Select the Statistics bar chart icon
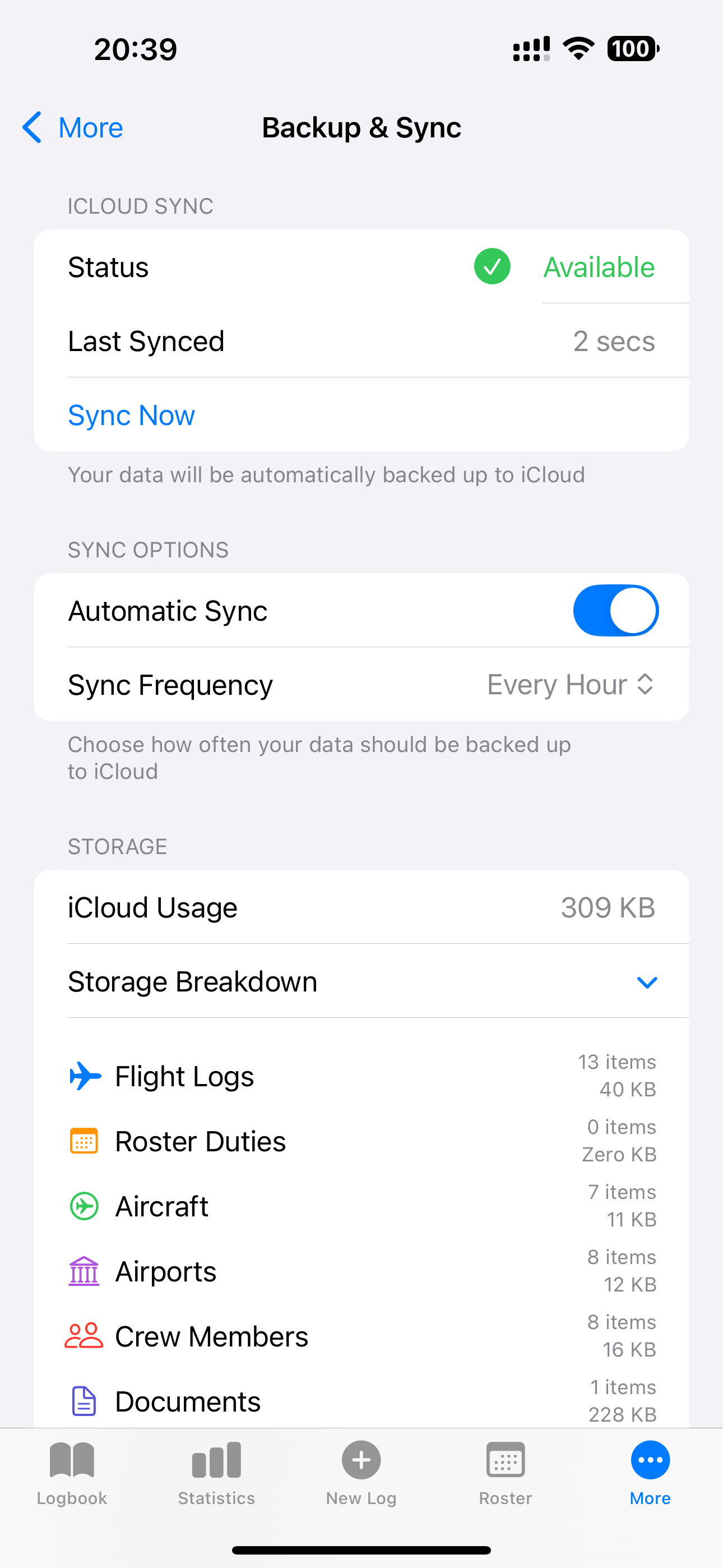Screen dimensions: 723x1568 click(217, 1461)
